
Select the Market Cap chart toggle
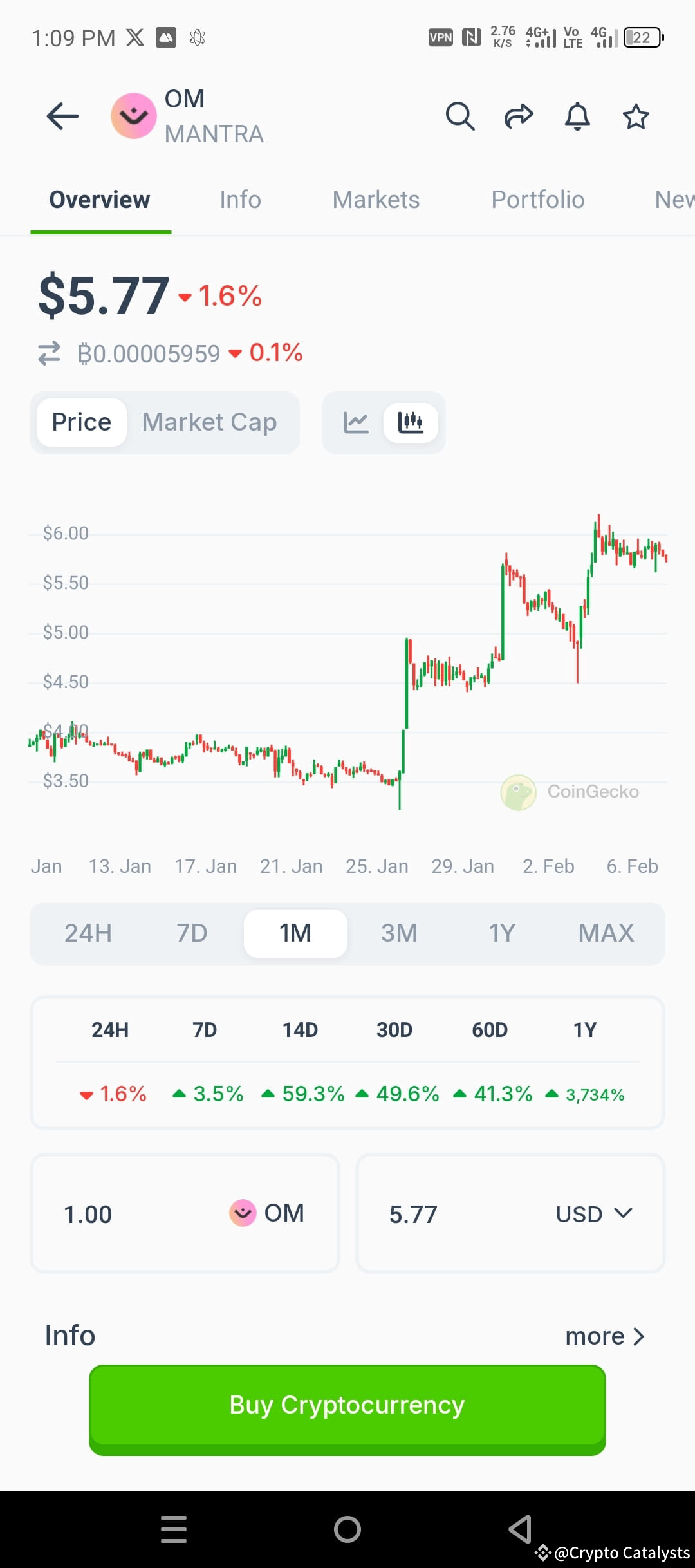pyautogui.click(x=210, y=422)
